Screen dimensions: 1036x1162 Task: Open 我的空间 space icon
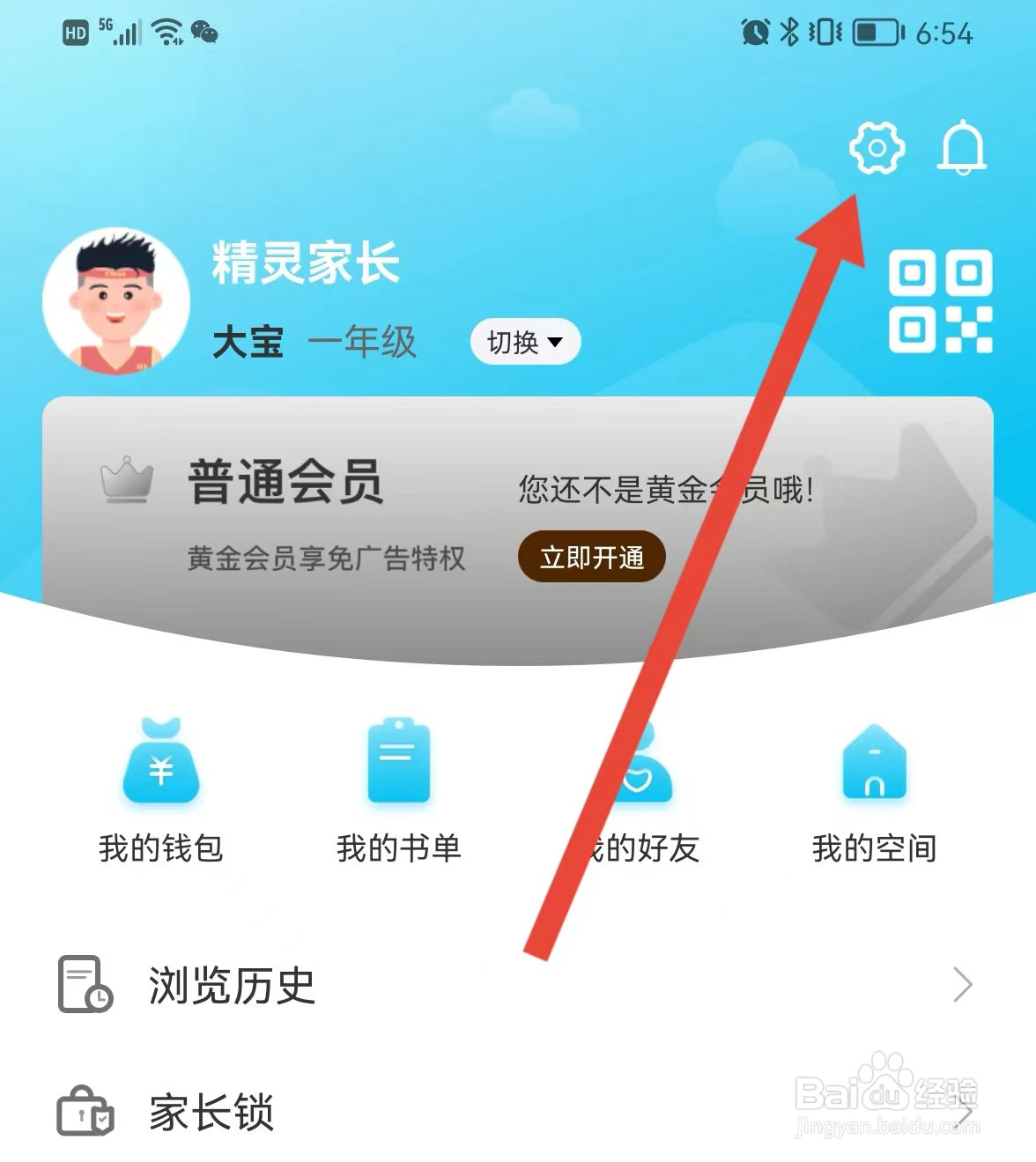pyautogui.click(x=875, y=765)
